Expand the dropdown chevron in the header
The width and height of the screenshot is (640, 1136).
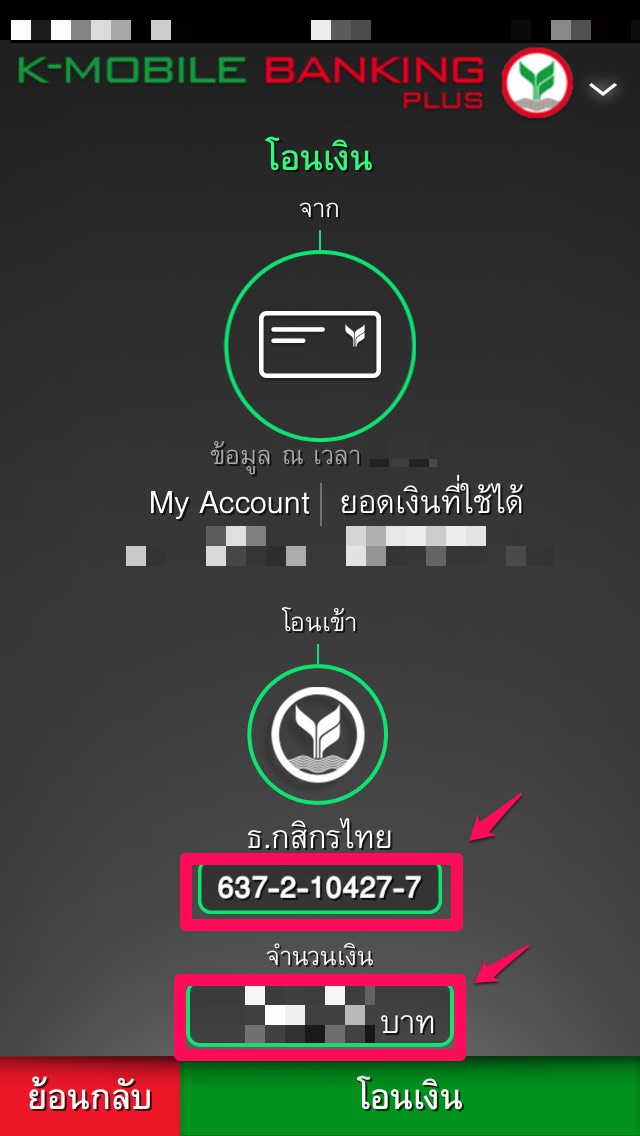[x=602, y=90]
